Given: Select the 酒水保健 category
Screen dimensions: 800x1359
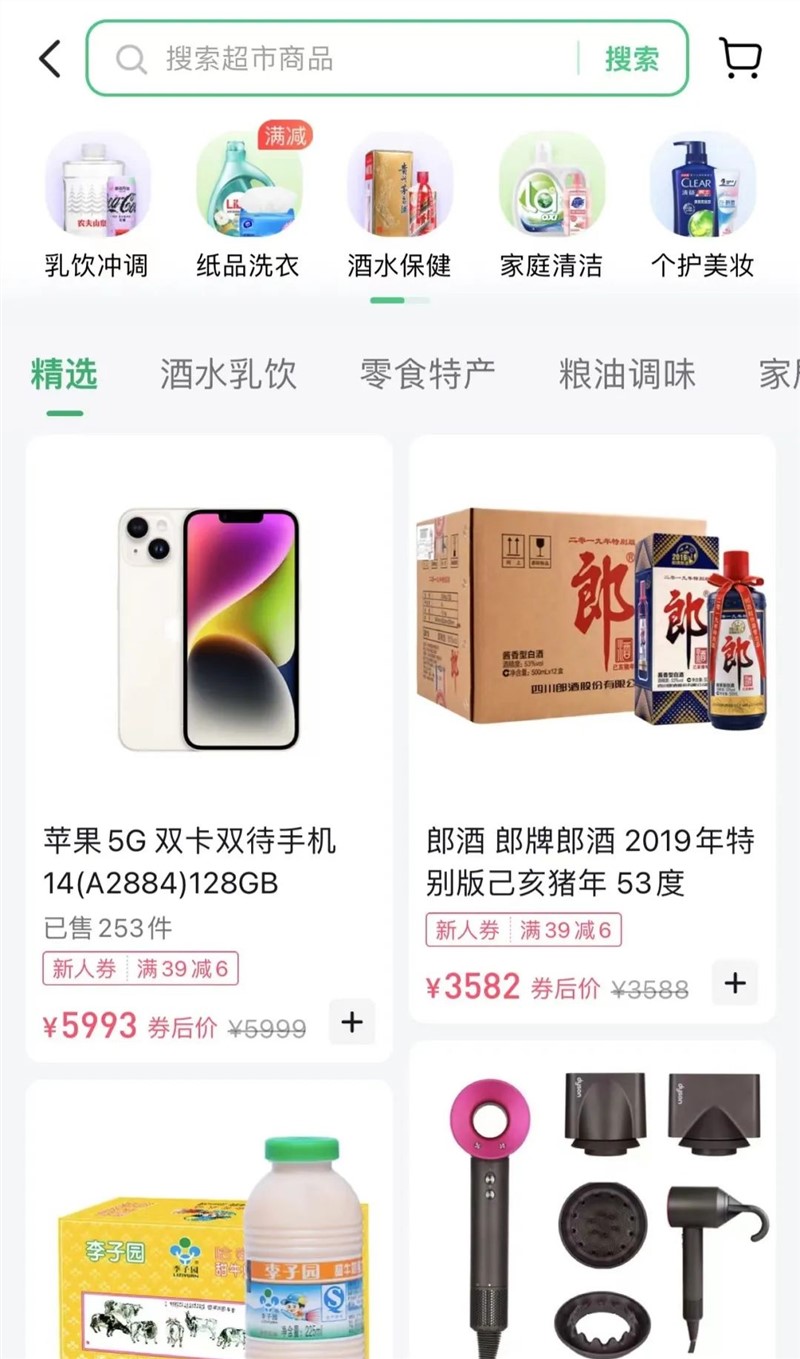Looking at the screenshot, I should click(400, 207).
